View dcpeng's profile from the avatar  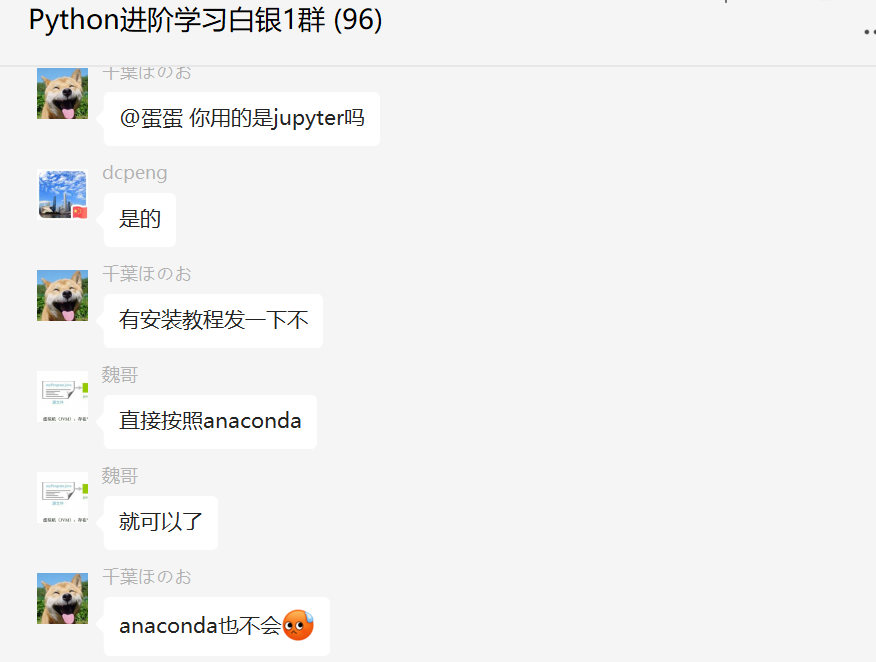pos(62,195)
